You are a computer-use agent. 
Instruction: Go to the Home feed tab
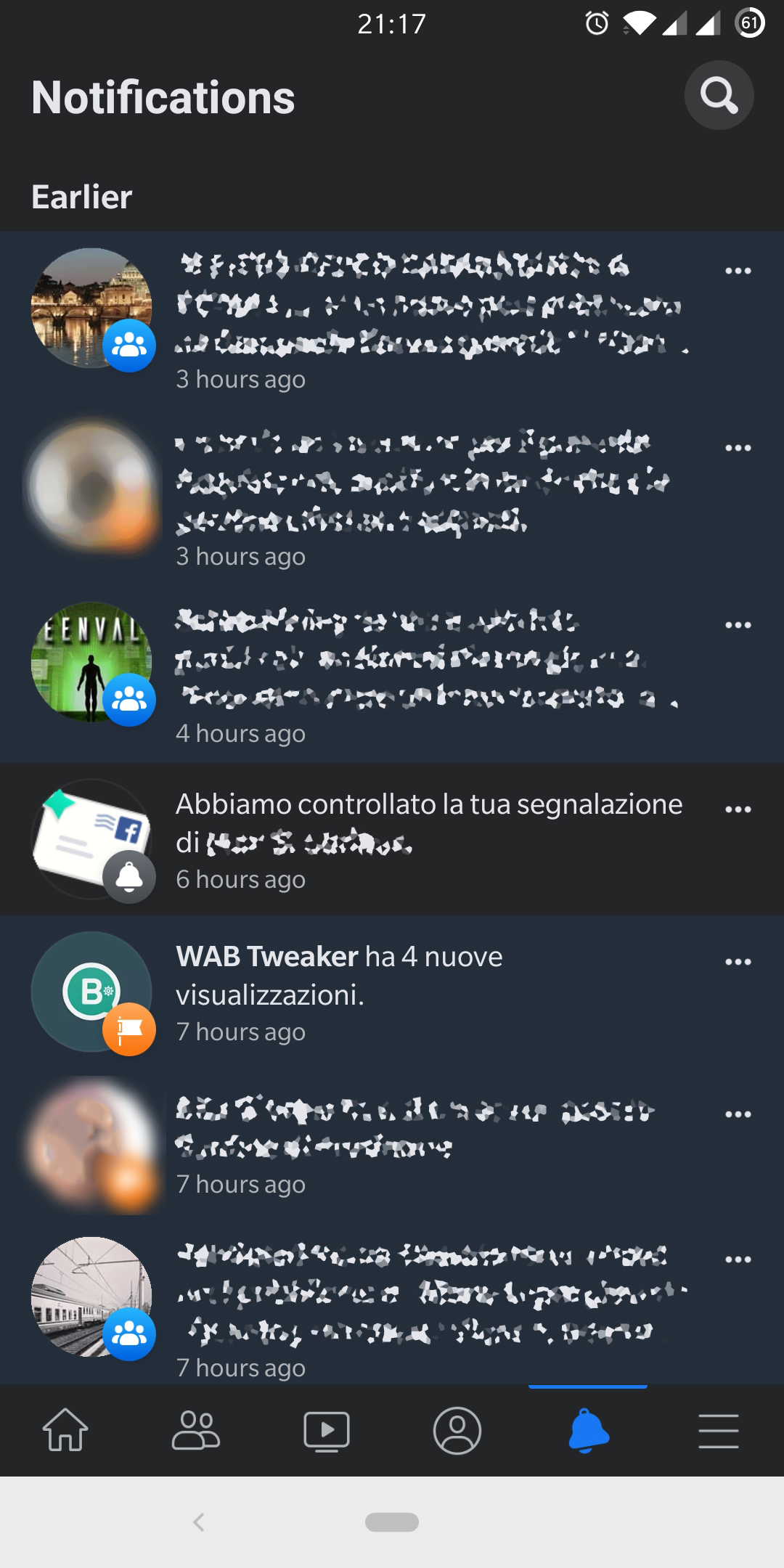[65, 1430]
